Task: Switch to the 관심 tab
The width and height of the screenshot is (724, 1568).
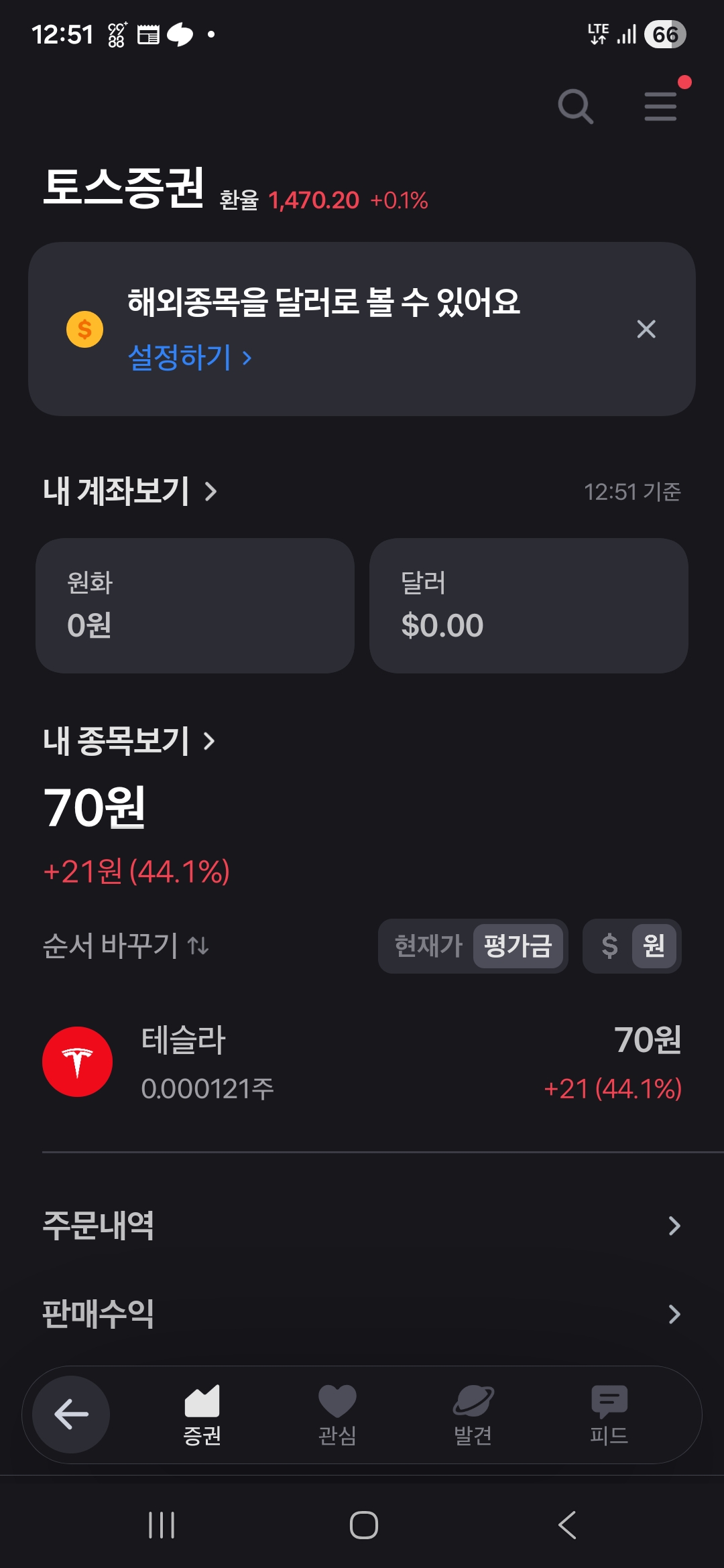Action: point(337,1415)
